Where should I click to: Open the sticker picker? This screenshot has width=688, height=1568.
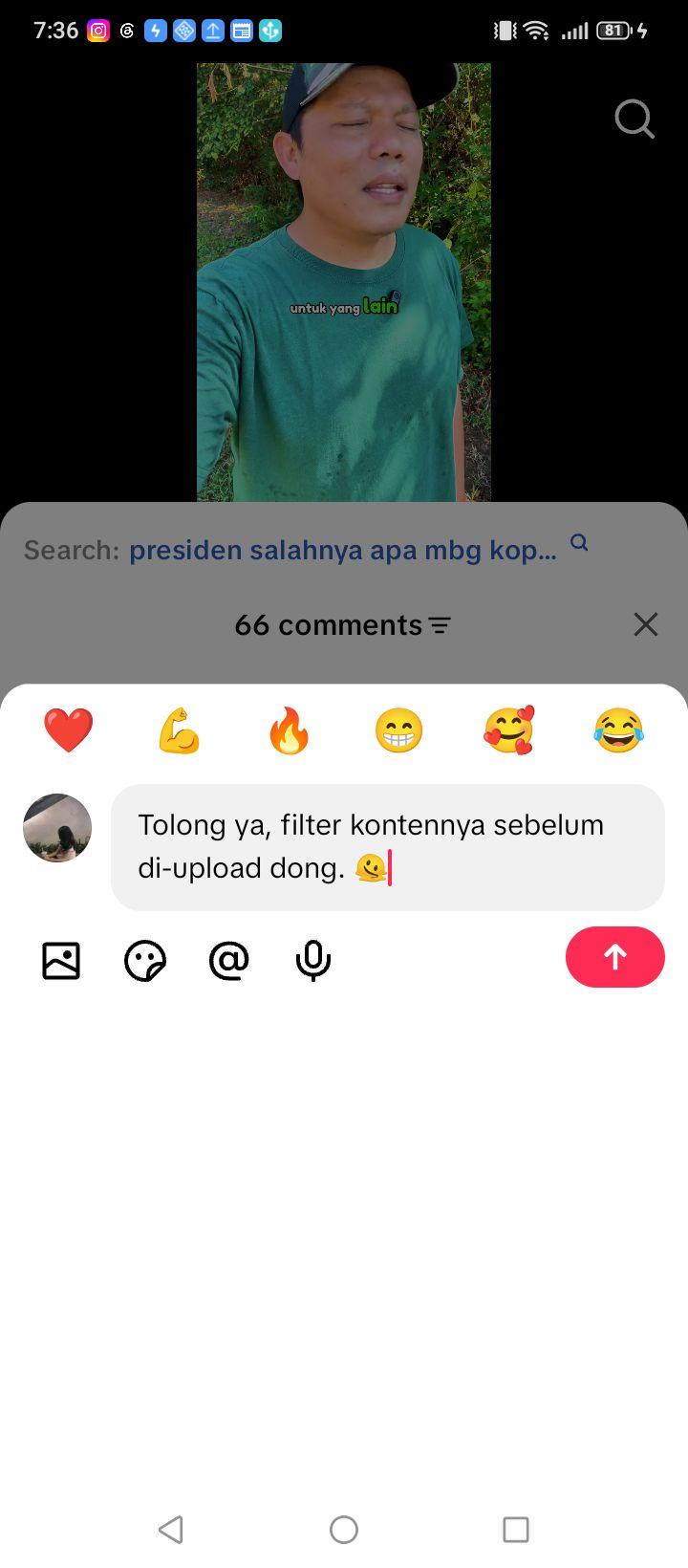[145, 960]
